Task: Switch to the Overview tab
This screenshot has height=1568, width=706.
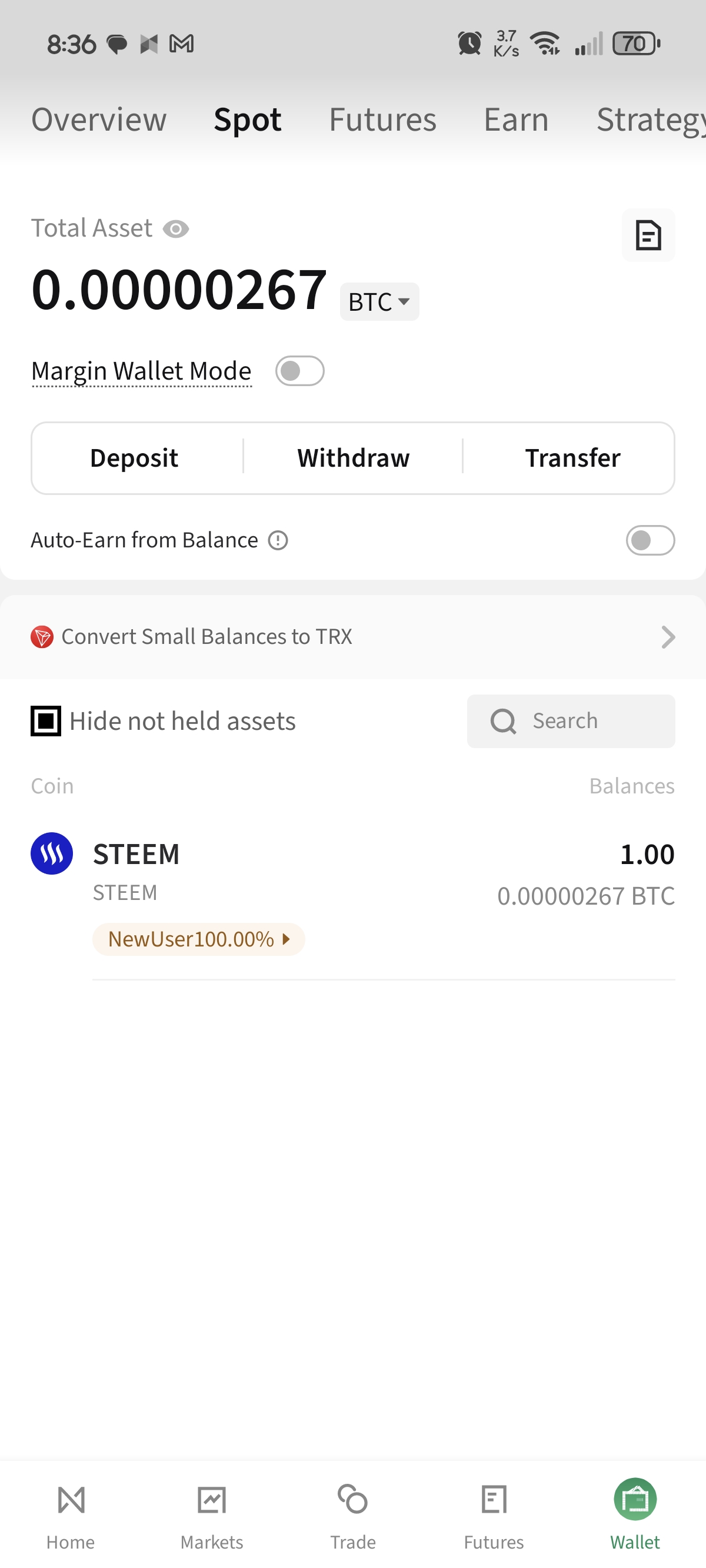Action: [x=99, y=119]
